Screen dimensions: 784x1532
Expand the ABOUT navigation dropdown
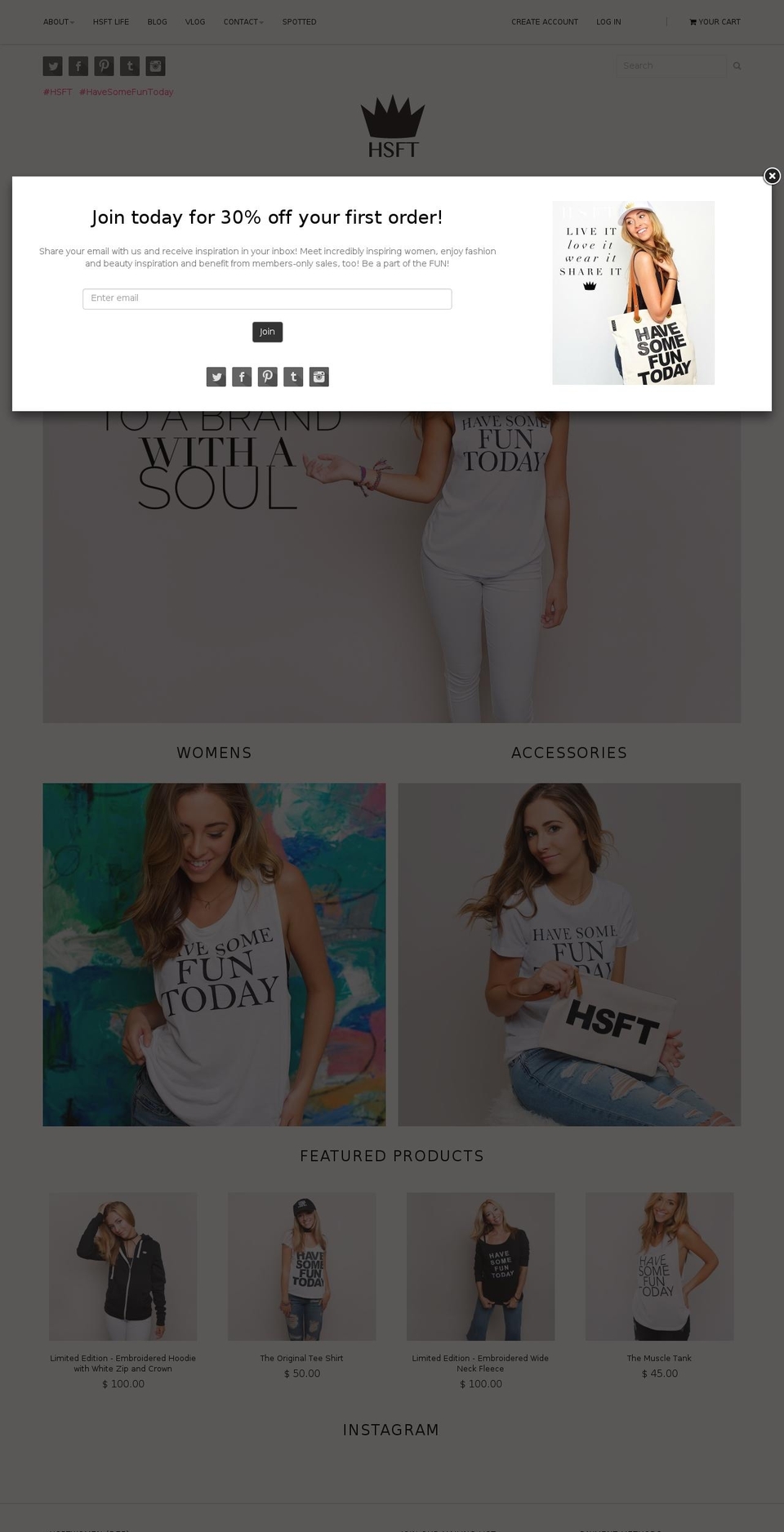coord(57,22)
